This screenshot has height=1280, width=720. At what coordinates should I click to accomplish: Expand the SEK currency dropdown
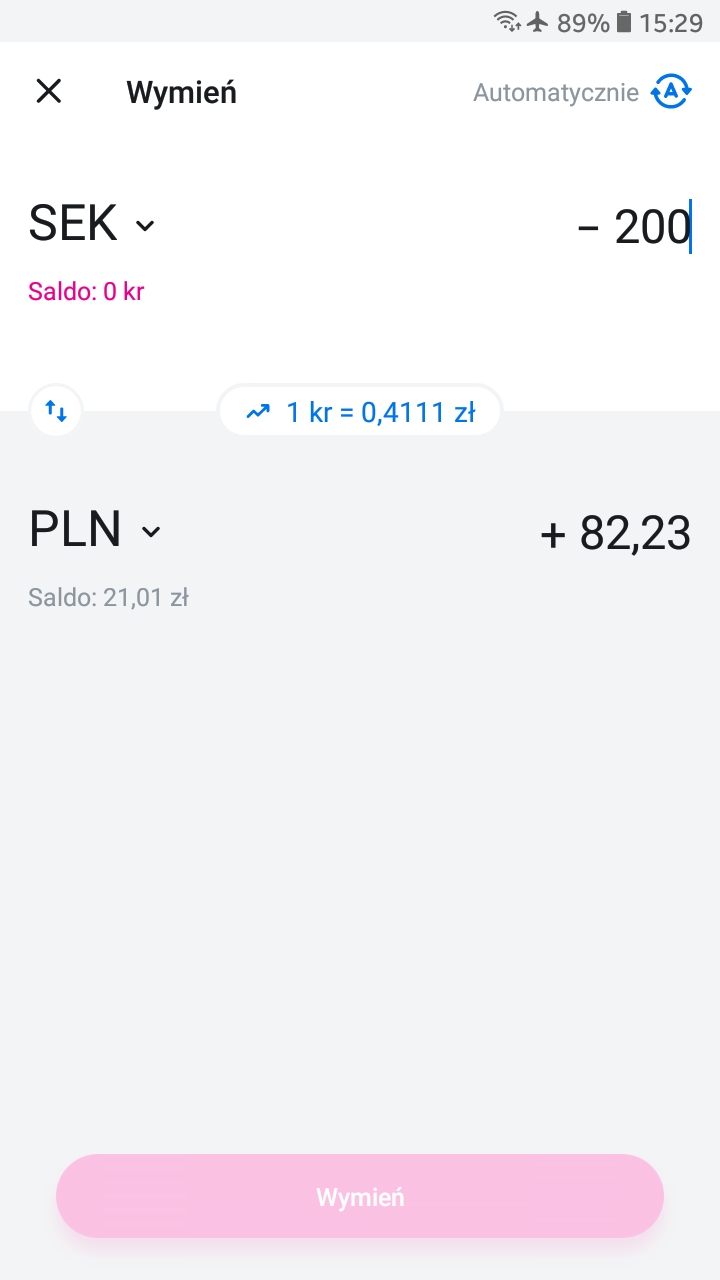click(x=92, y=224)
